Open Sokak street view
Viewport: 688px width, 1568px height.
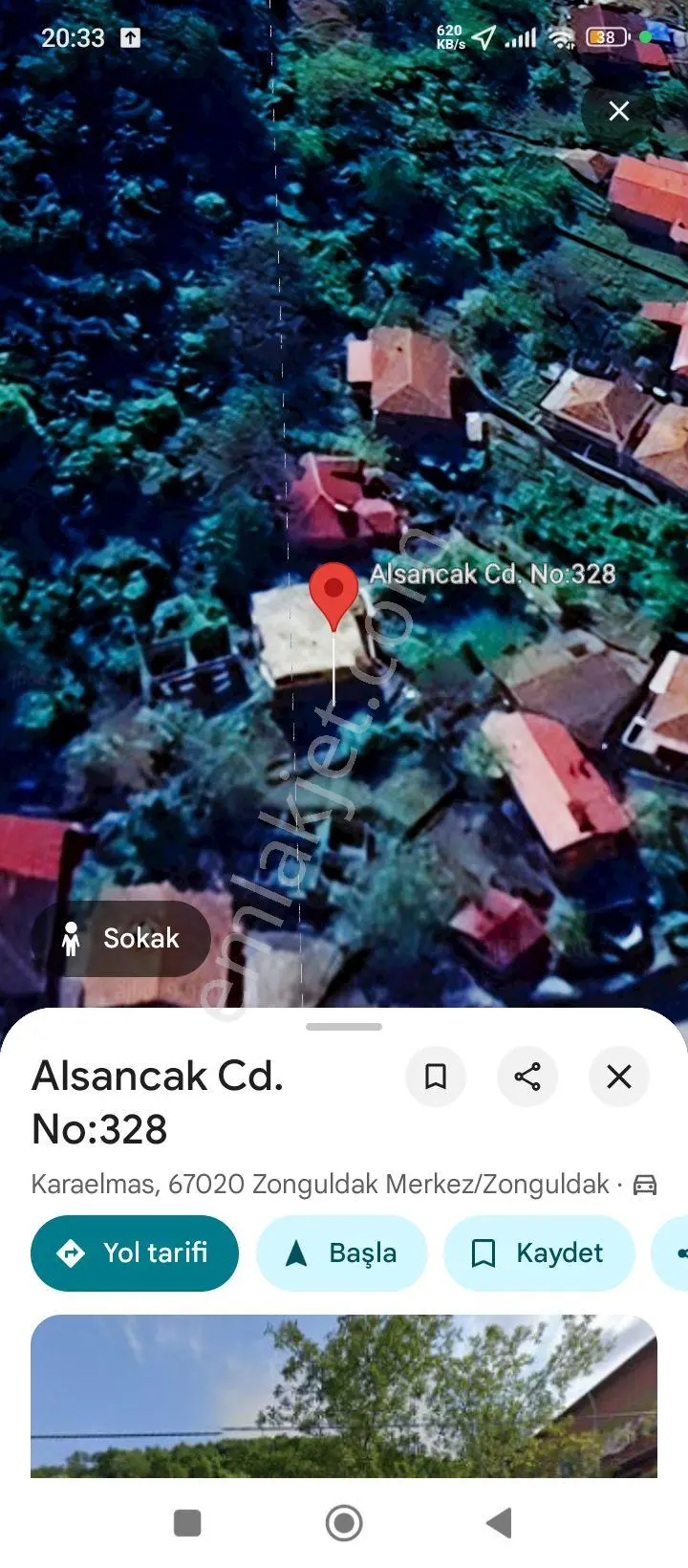pyautogui.click(x=121, y=938)
